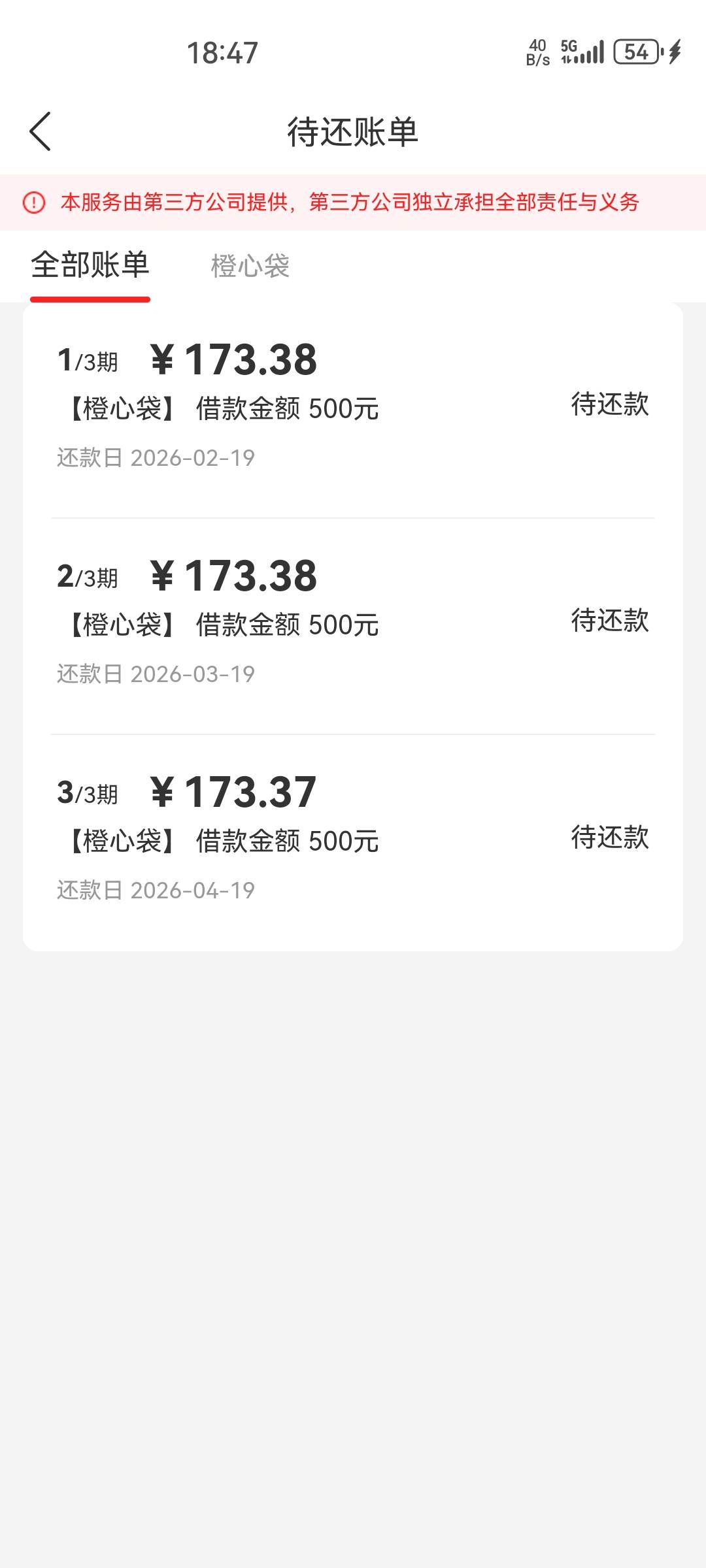This screenshot has height=1568, width=706.
Task: Go back using the top-left arrow
Action: click(41, 131)
